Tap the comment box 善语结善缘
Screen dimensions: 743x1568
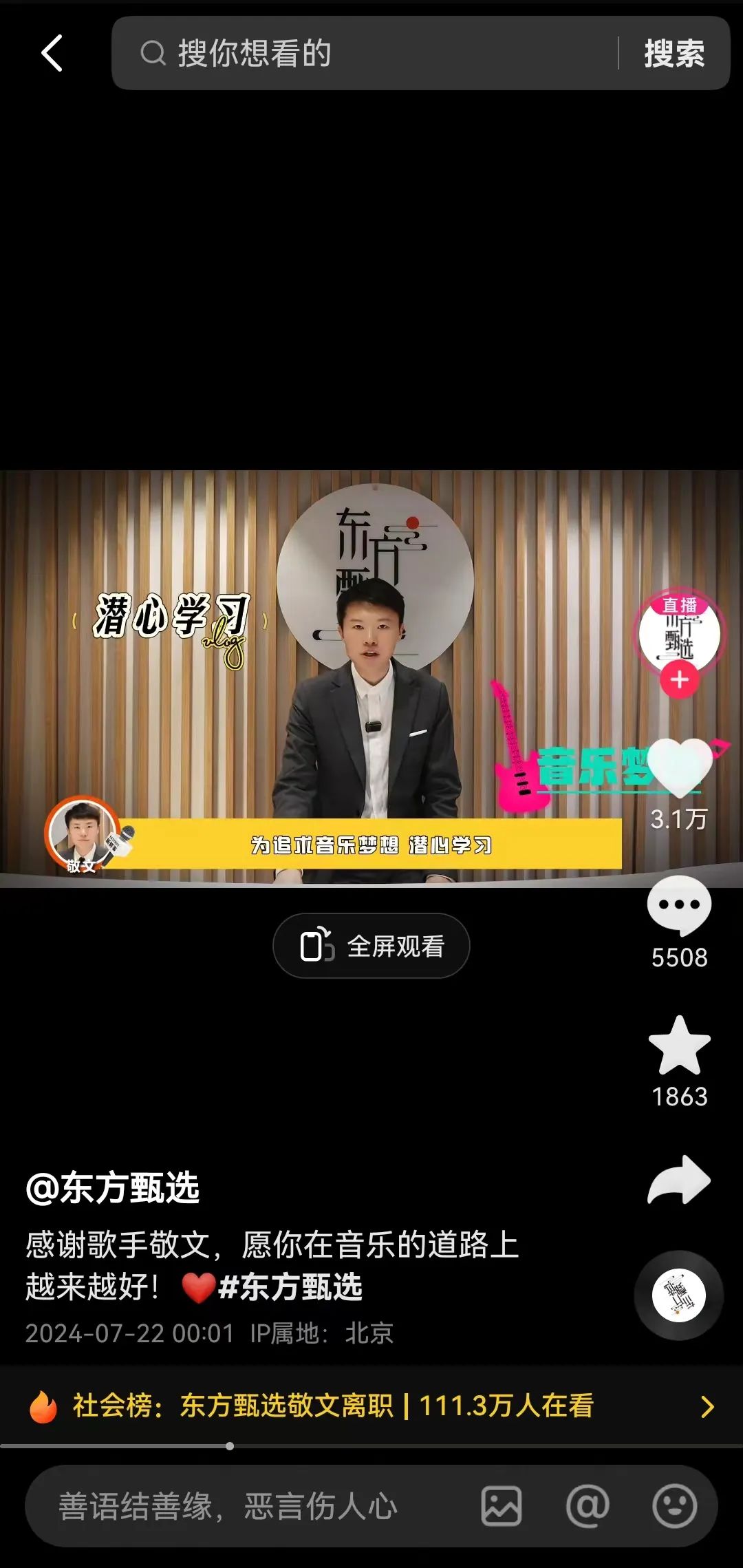(x=227, y=1506)
